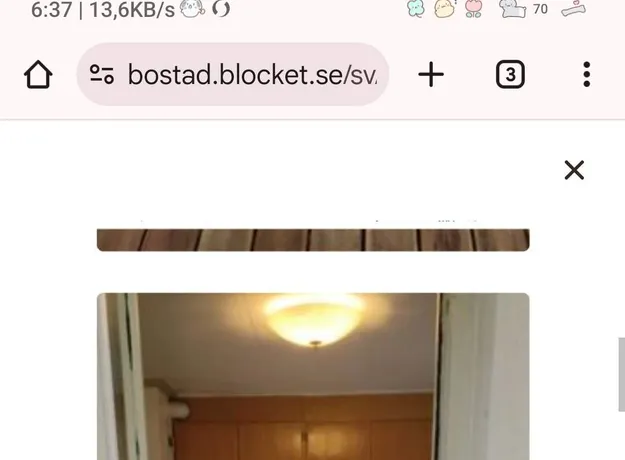Open the tab switcher showing 3 tabs
The image size is (625, 460).
point(510,75)
